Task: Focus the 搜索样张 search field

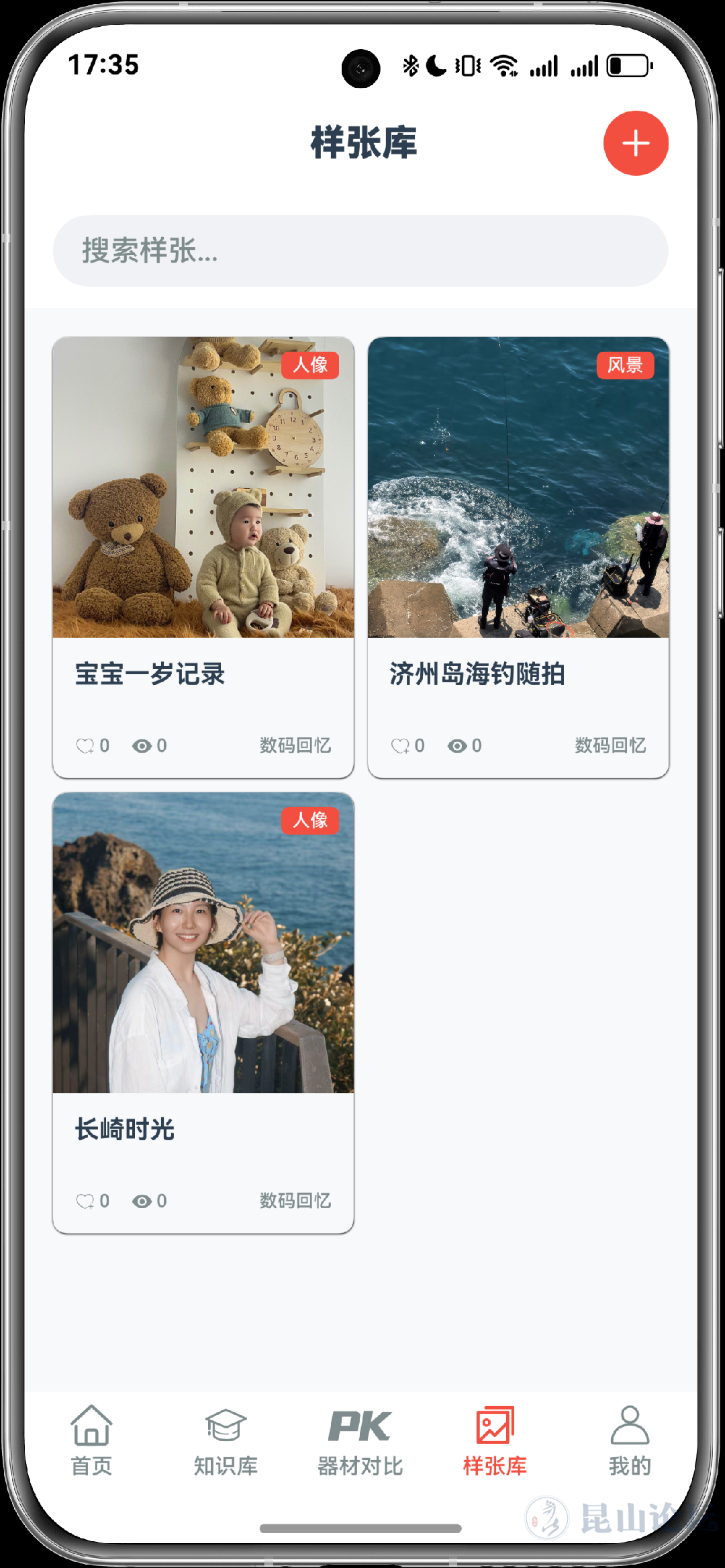Action: click(x=360, y=250)
